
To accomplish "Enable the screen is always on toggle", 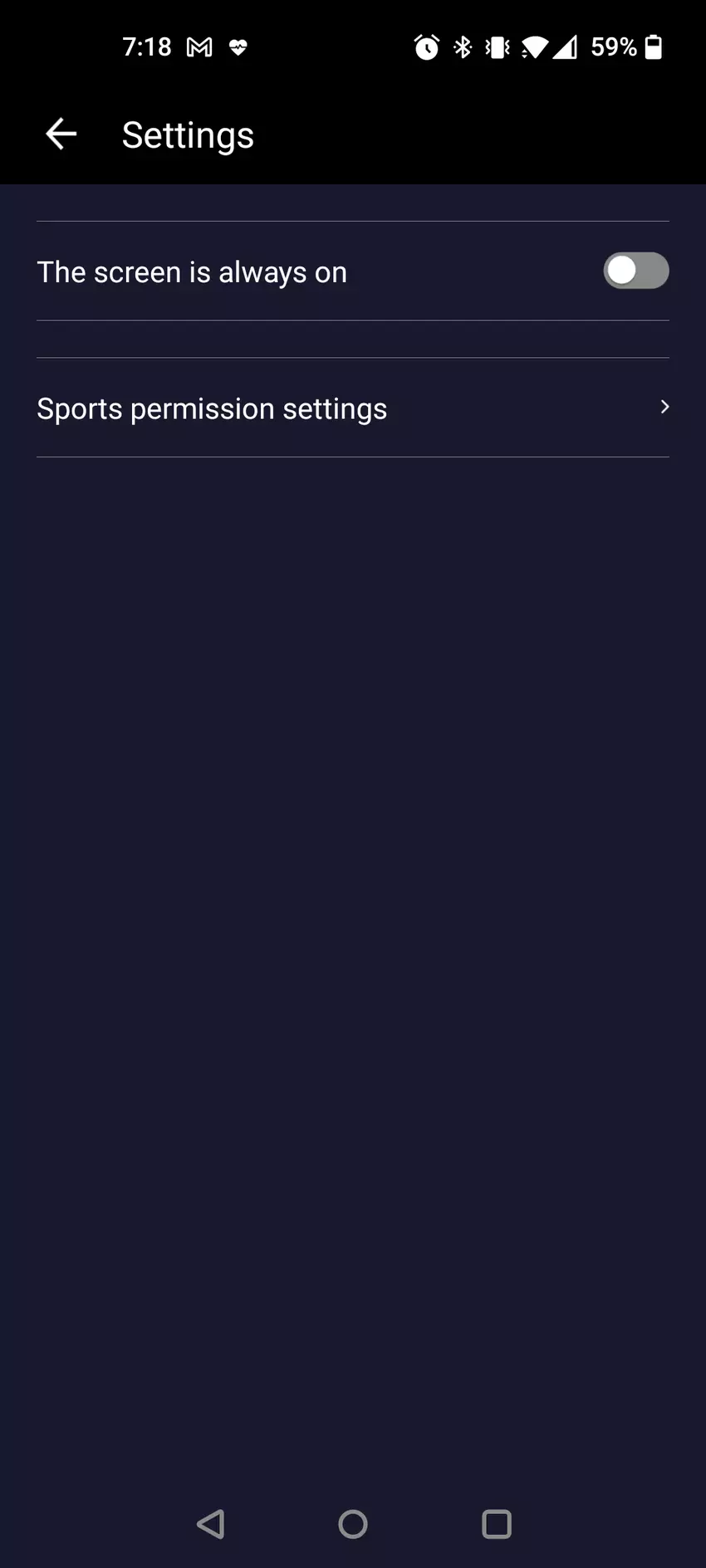I will point(635,271).
